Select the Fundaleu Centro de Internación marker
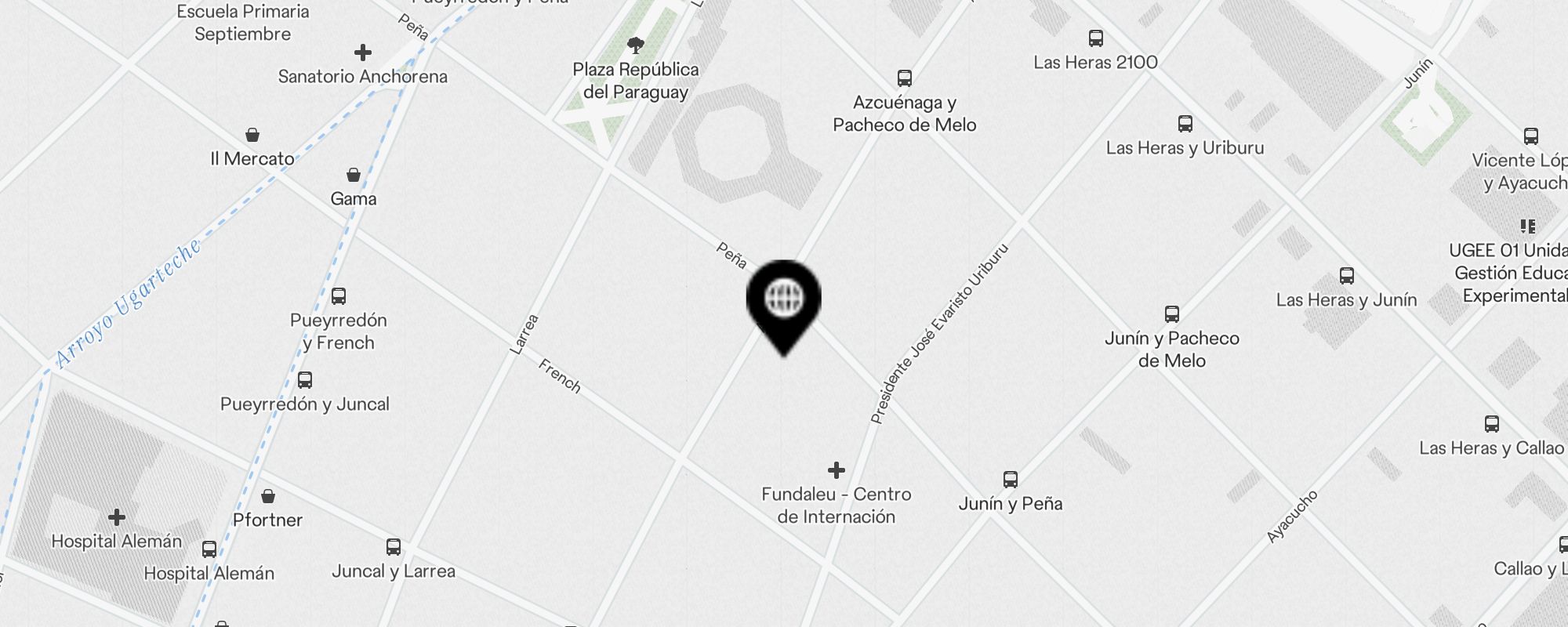This screenshot has height=627, width=1568. point(836,470)
